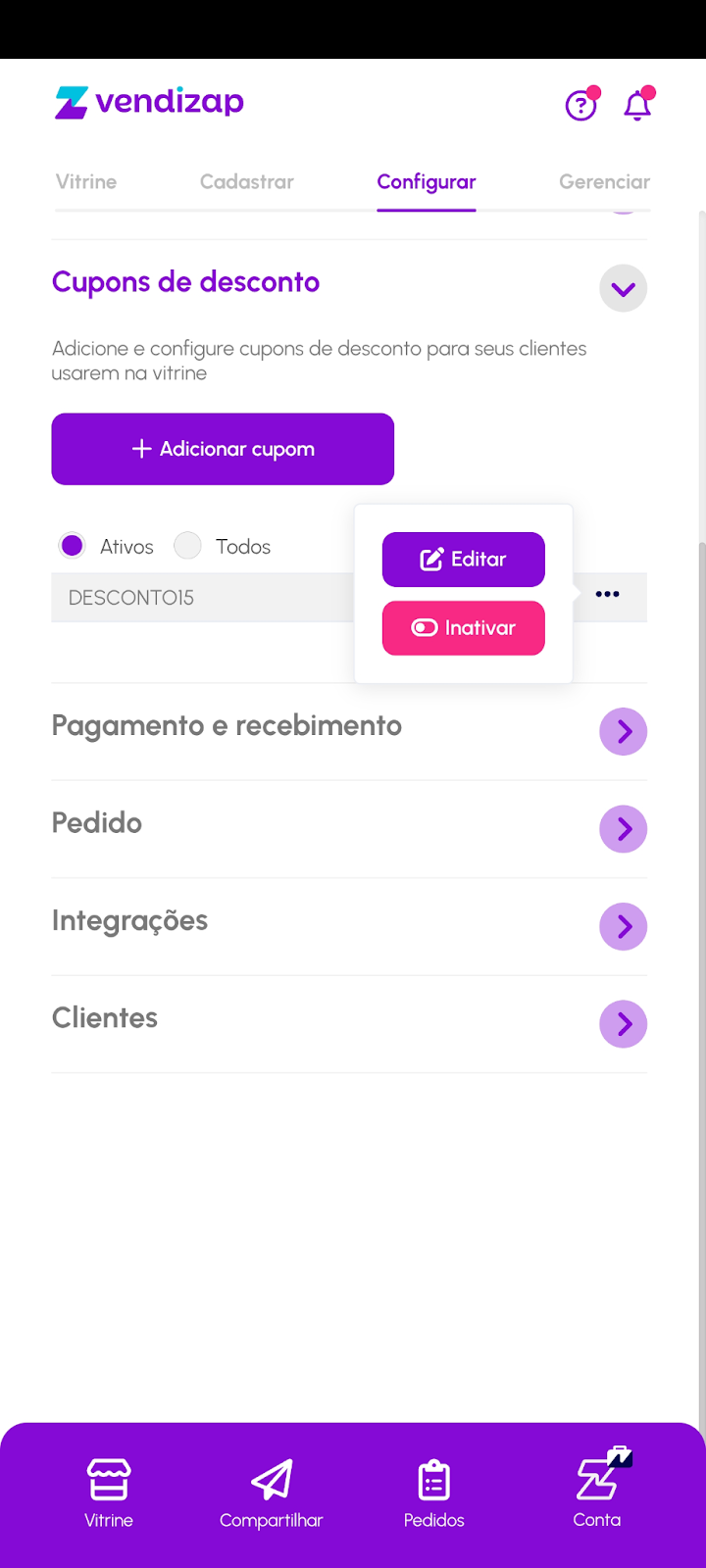706x1568 pixels.
Task: Switch to the Gerenciar tab
Action: coord(604,182)
